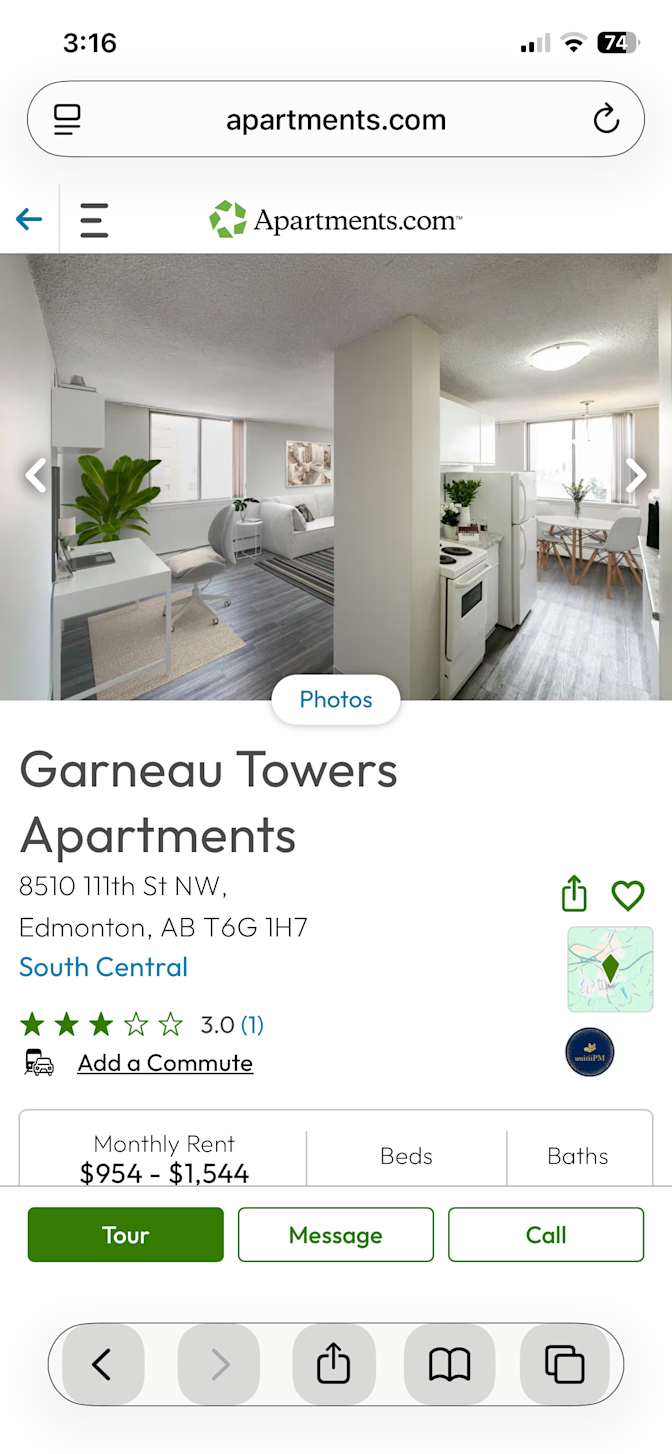This screenshot has width=672, height=1454.
Task: Show the previous apartment photo
Action: point(36,476)
